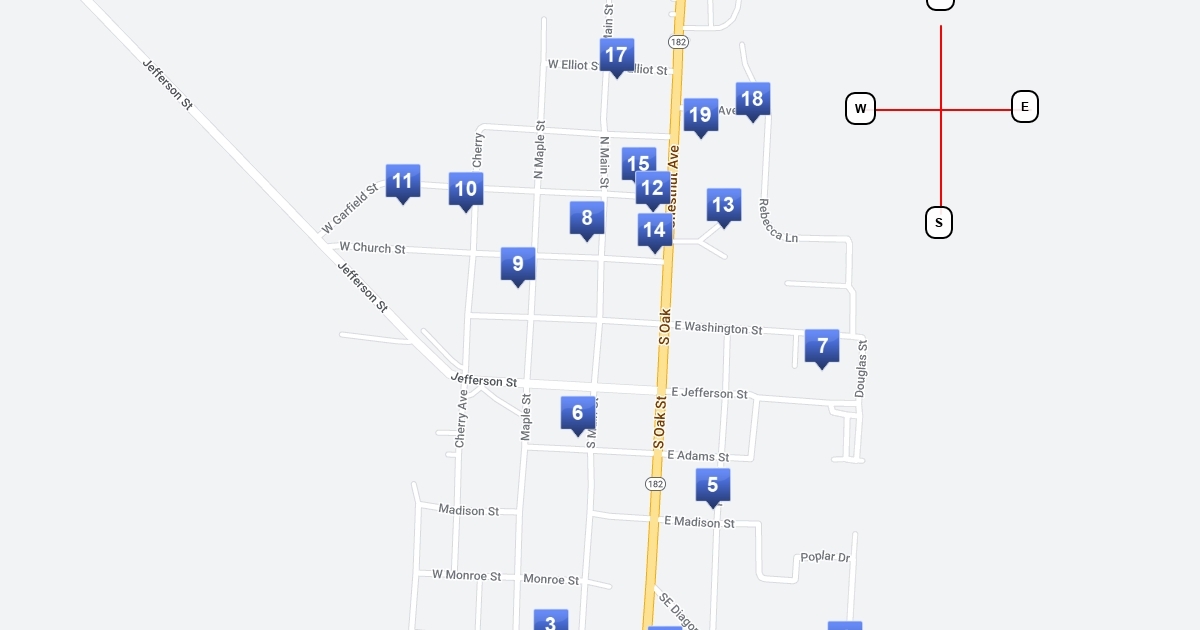Select pin 9 near W Church St
Image resolution: width=1200 pixels, height=630 pixels.
517,265
